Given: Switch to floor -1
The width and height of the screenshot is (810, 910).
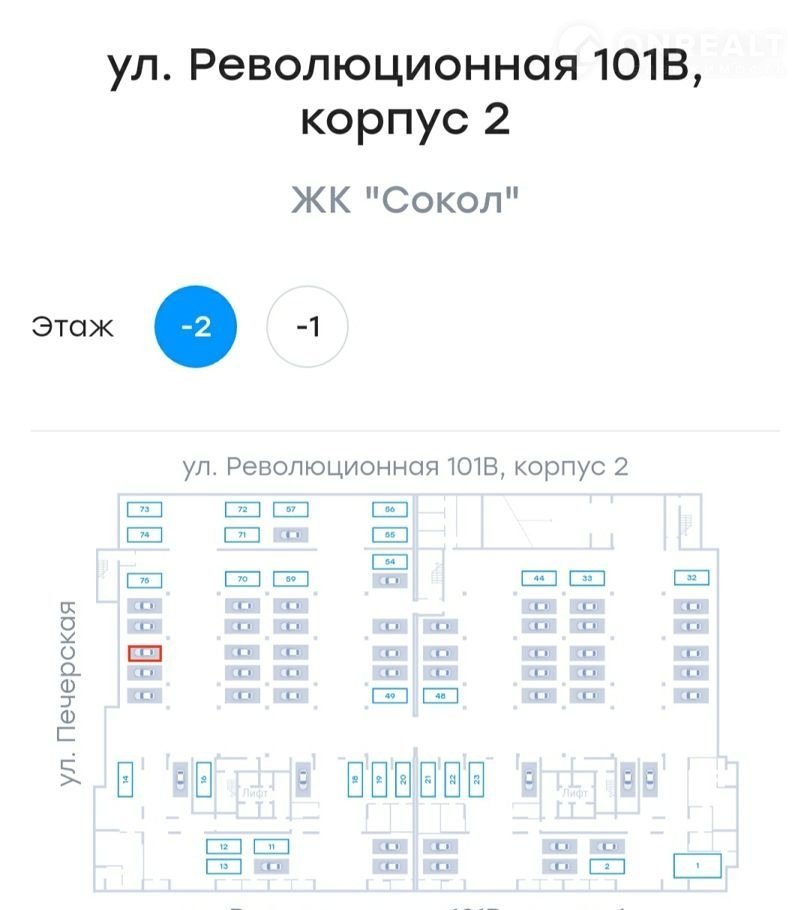Looking at the screenshot, I should pyautogui.click(x=307, y=326).
